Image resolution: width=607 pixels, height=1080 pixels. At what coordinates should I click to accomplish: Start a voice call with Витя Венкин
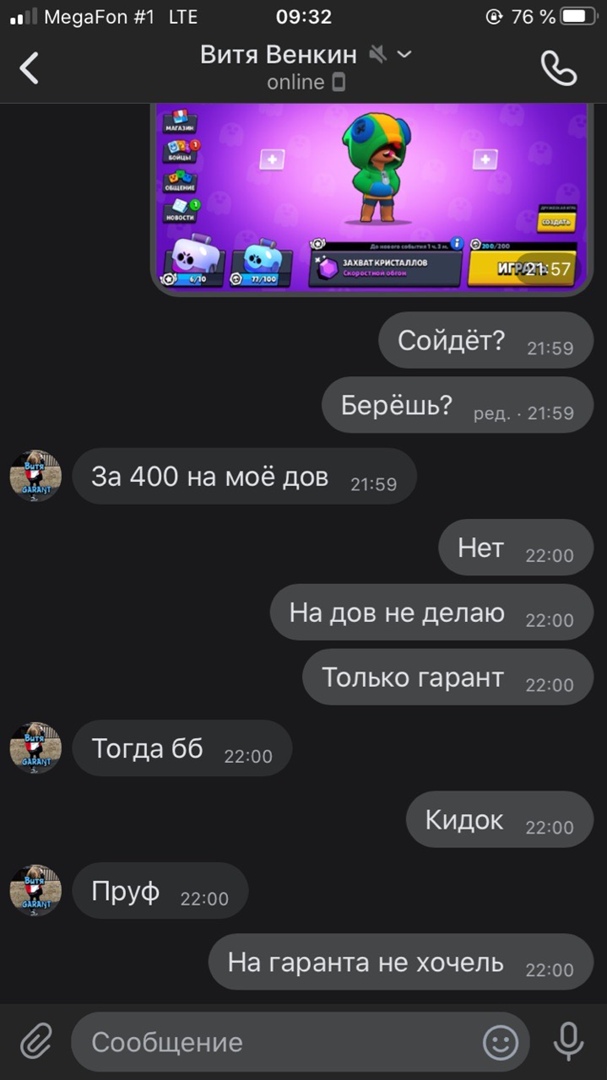[x=558, y=68]
